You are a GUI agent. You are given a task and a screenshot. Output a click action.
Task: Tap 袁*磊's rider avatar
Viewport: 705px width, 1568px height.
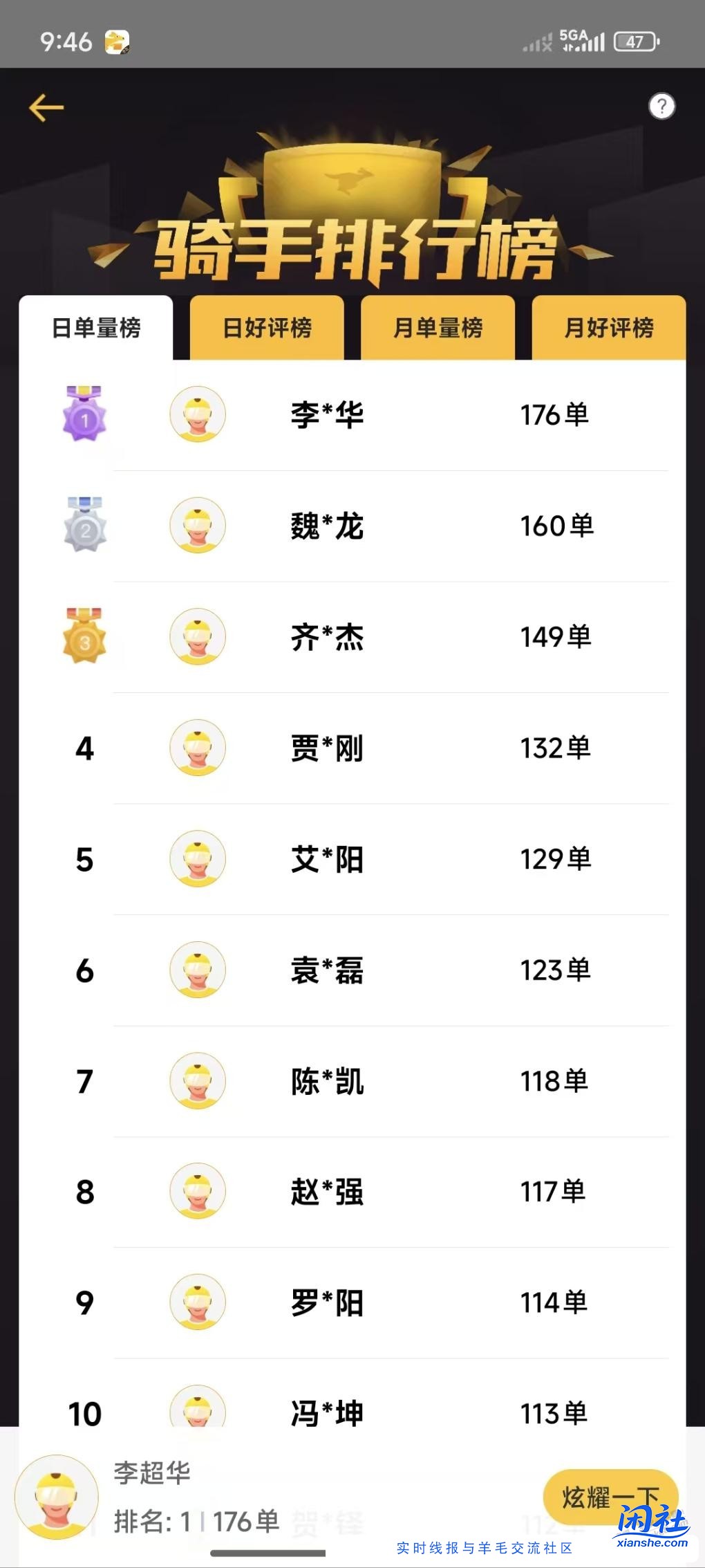197,970
